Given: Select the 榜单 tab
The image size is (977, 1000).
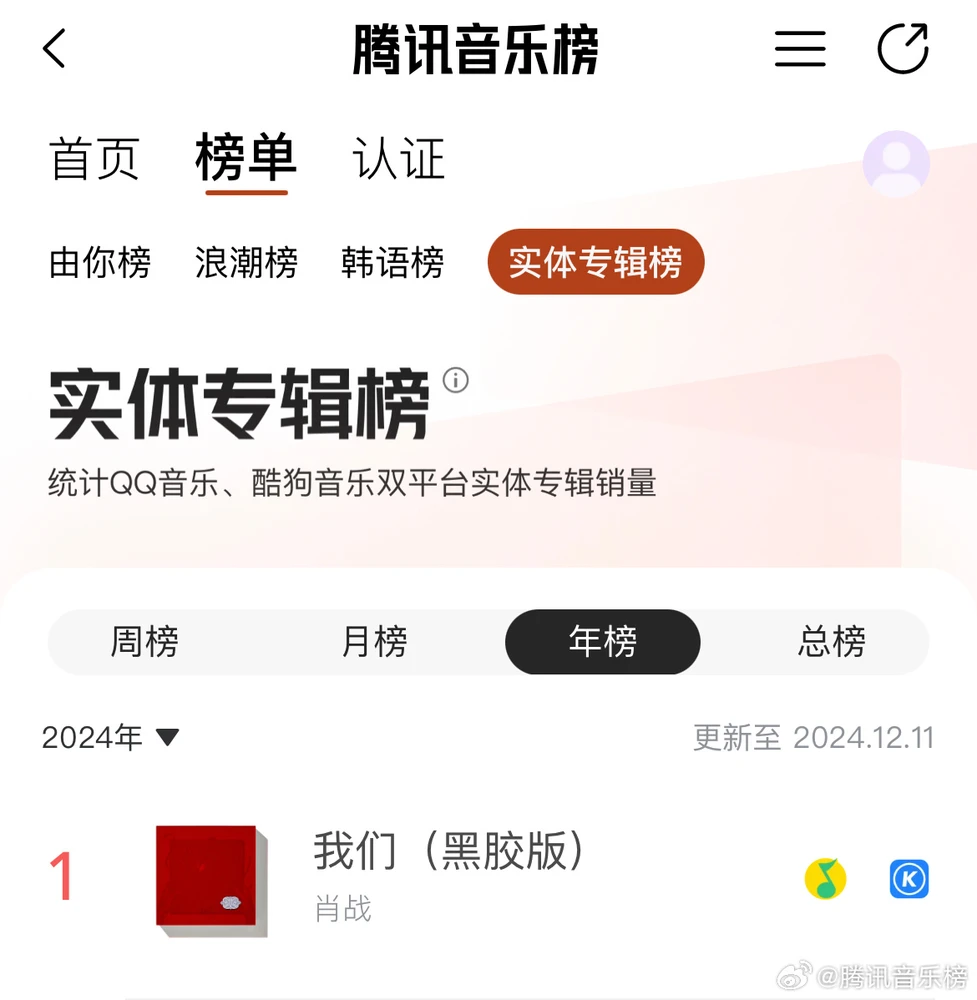Looking at the screenshot, I should (246, 160).
